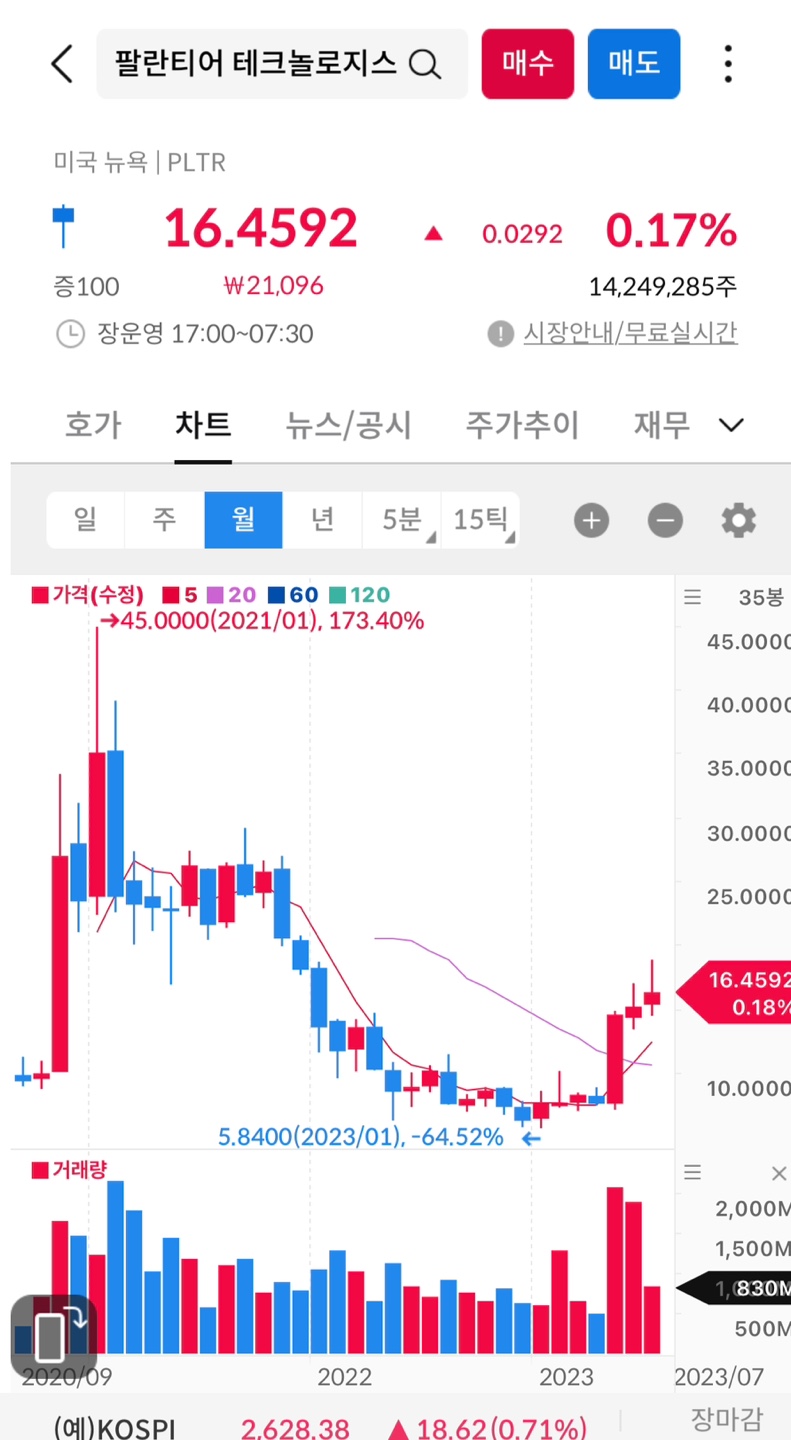Viewport: 791px width, 1440px height.
Task: Tap the red 매수 buy button
Action: (528, 64)
